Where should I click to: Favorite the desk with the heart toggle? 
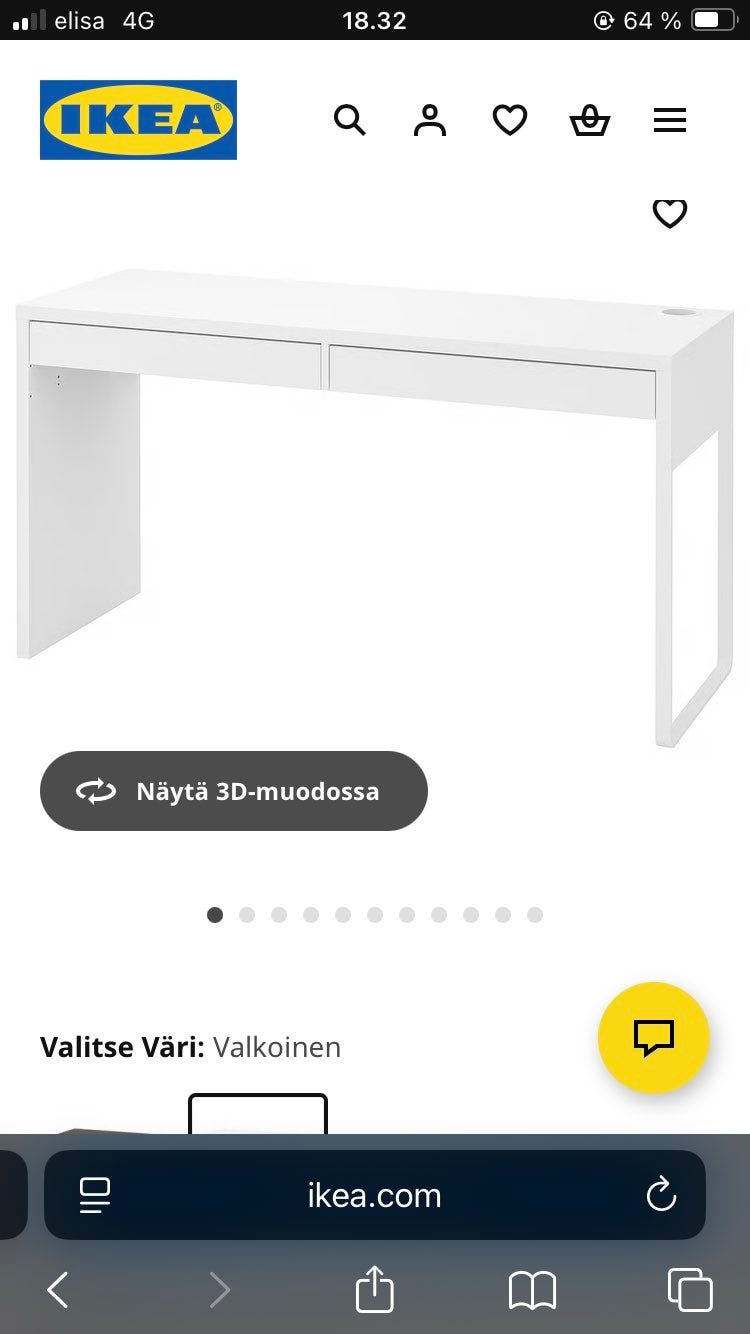pyautogui.click(x=670, y=213)
